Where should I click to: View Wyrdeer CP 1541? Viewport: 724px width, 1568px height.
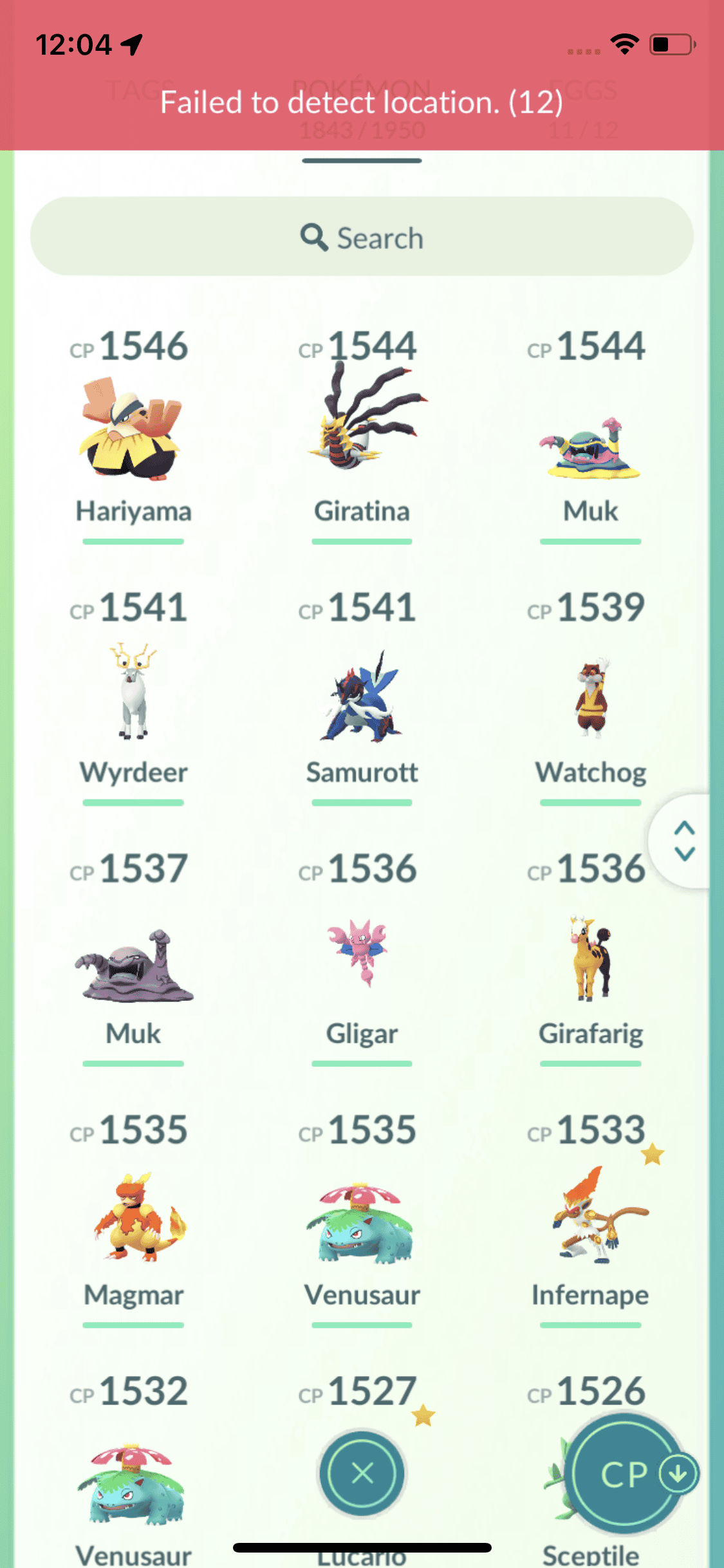point(133,692)
